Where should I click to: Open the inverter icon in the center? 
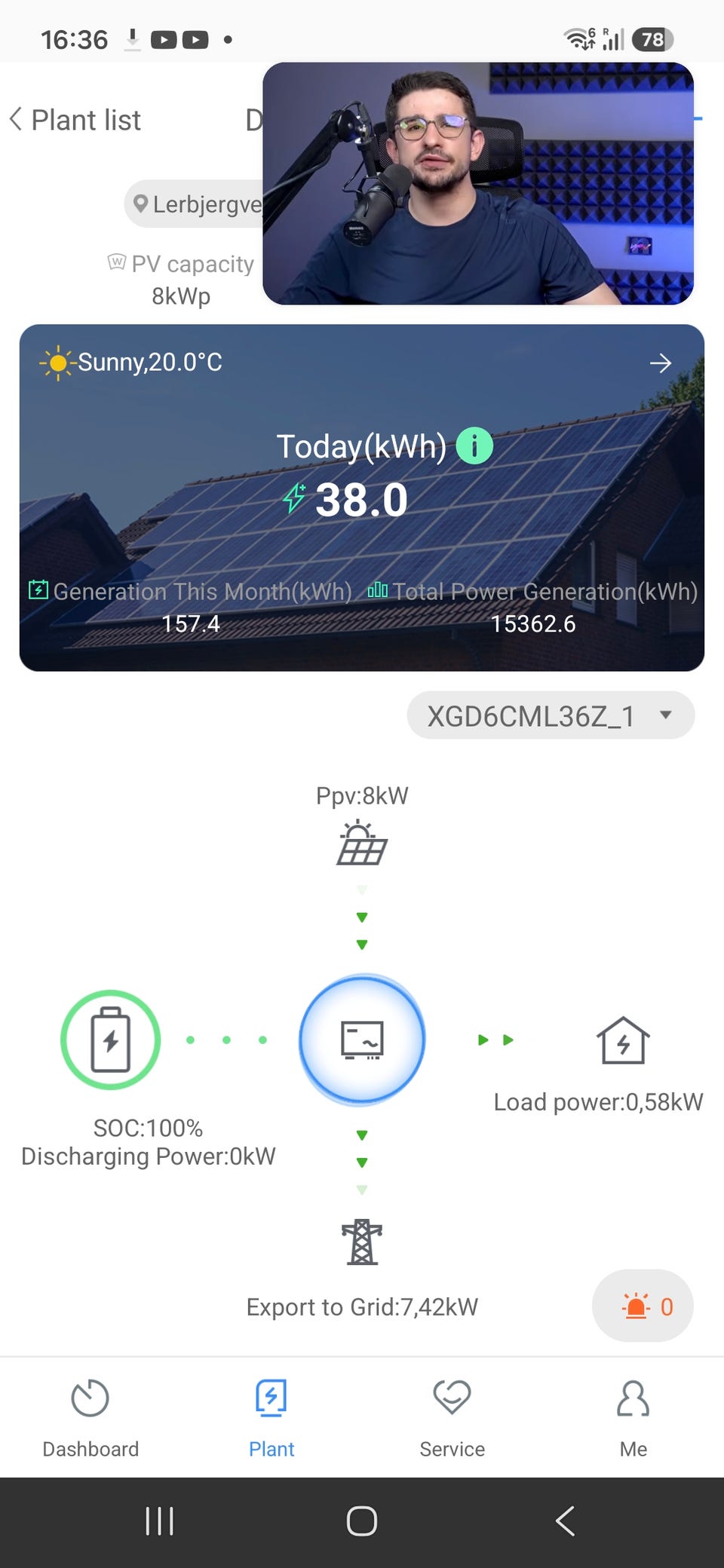click(x=362, y=1040)
